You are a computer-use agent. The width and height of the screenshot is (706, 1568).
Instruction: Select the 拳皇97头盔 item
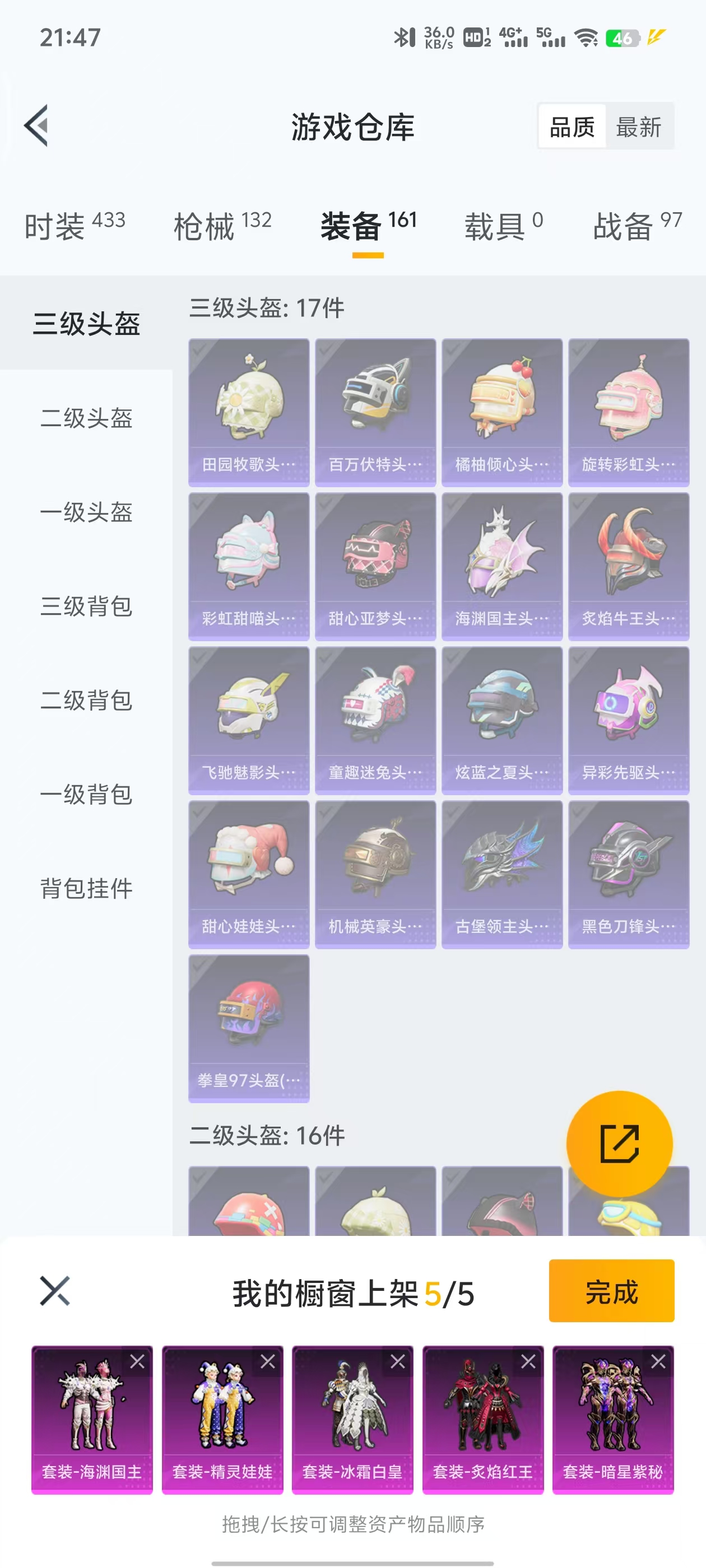249,1028
